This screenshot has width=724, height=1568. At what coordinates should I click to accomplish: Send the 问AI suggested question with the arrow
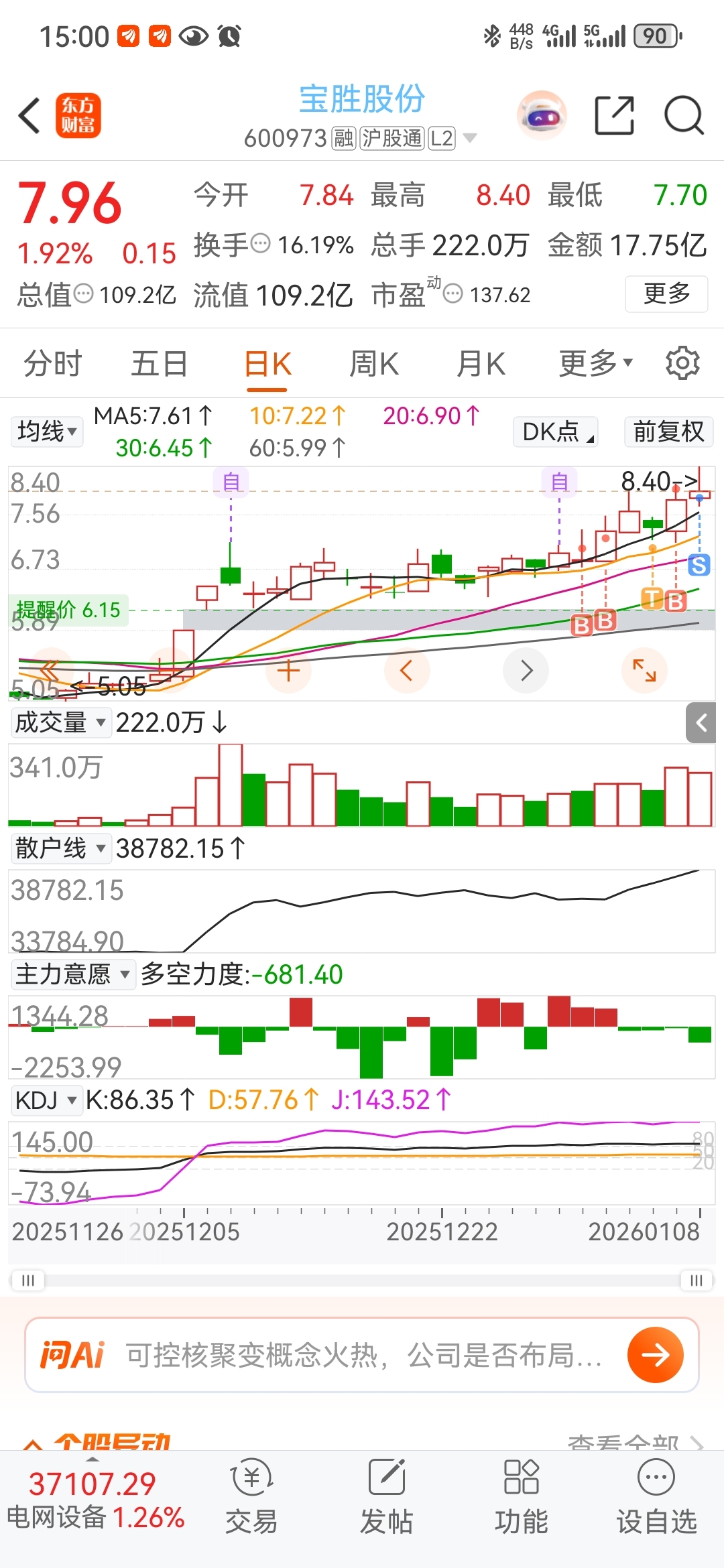[x=655, y=1355]
